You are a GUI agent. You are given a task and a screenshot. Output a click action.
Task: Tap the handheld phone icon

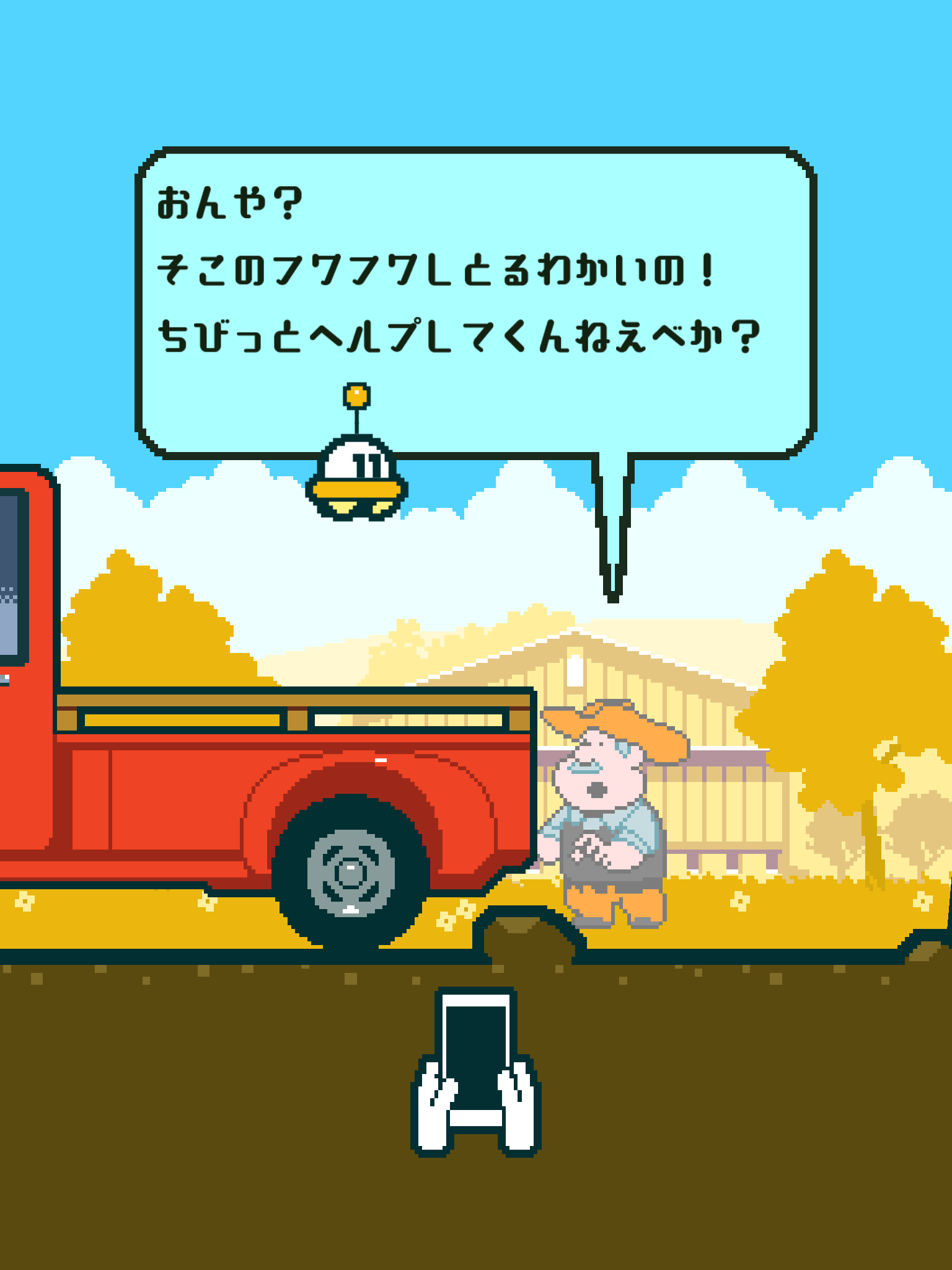tap(475, 1073)
